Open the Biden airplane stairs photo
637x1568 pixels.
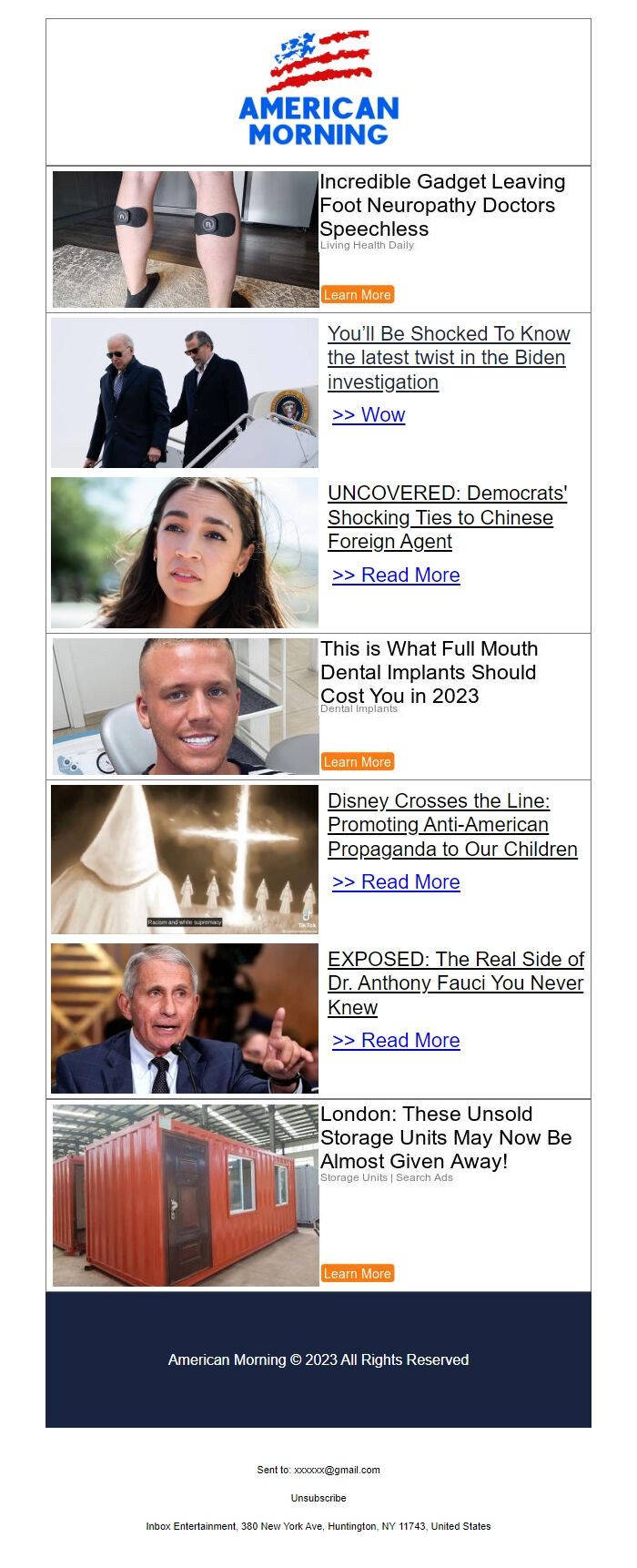click(x=185, y=393)
